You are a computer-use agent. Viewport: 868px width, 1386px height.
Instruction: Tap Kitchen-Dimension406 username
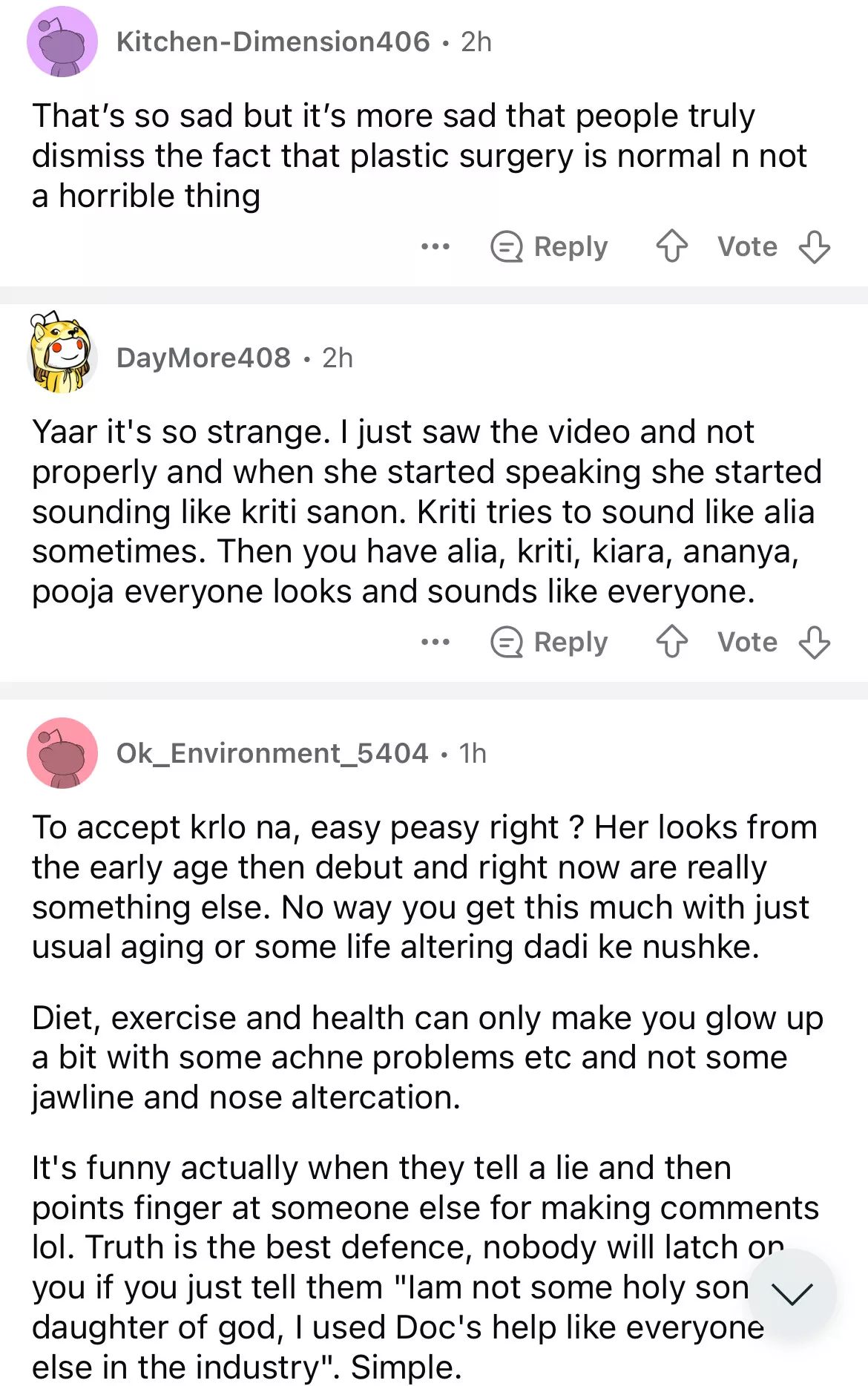click(273, 42)
